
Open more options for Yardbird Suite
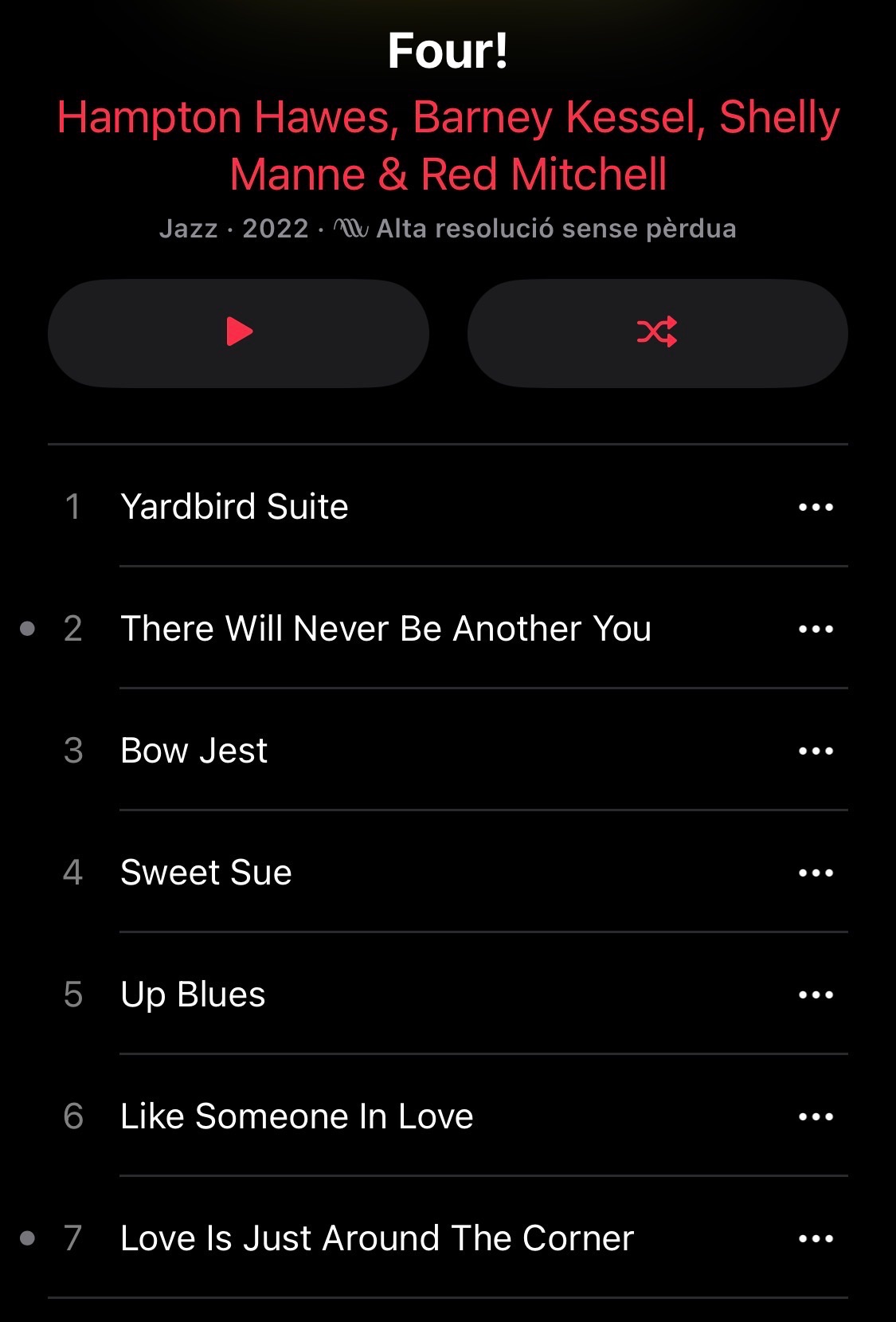(816, 507)
